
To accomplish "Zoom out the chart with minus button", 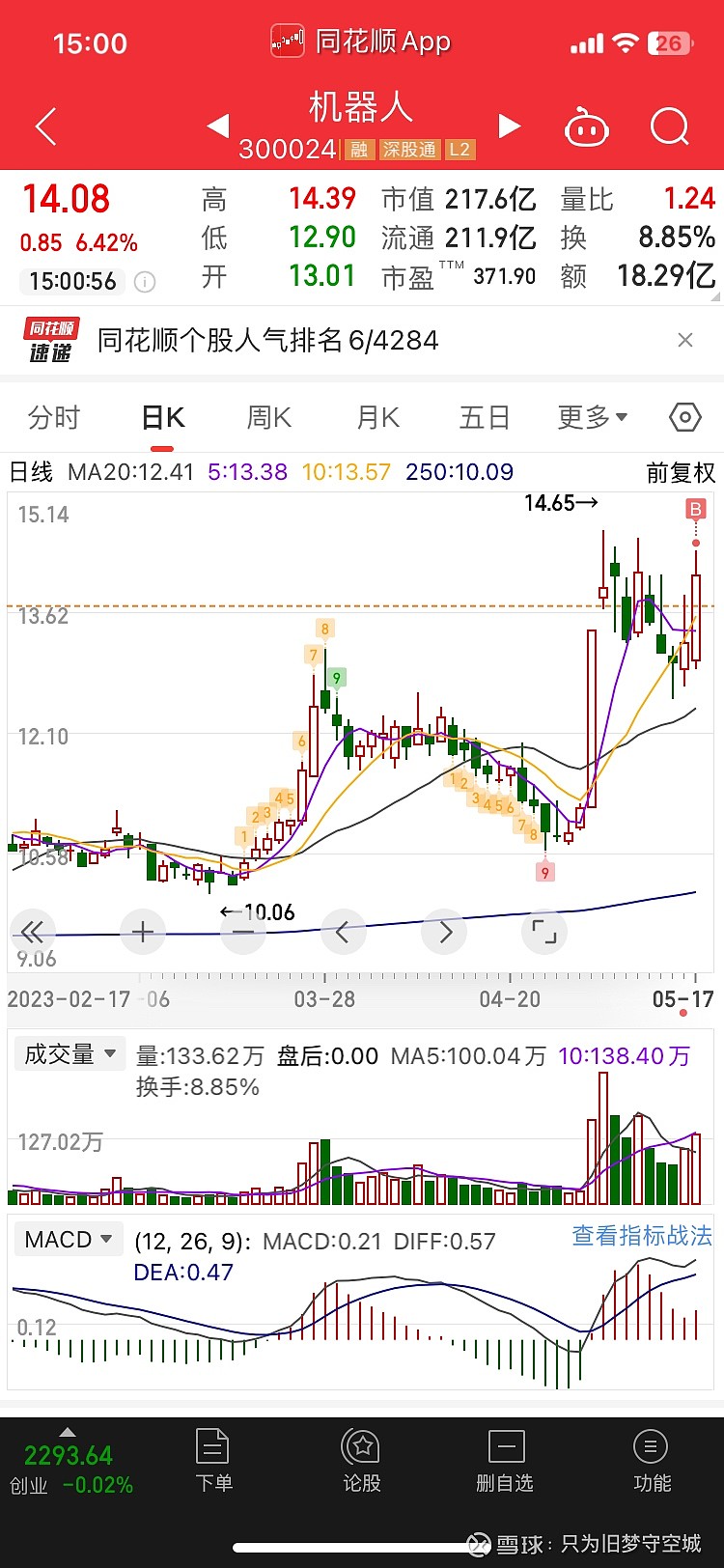I will (243, 932).
